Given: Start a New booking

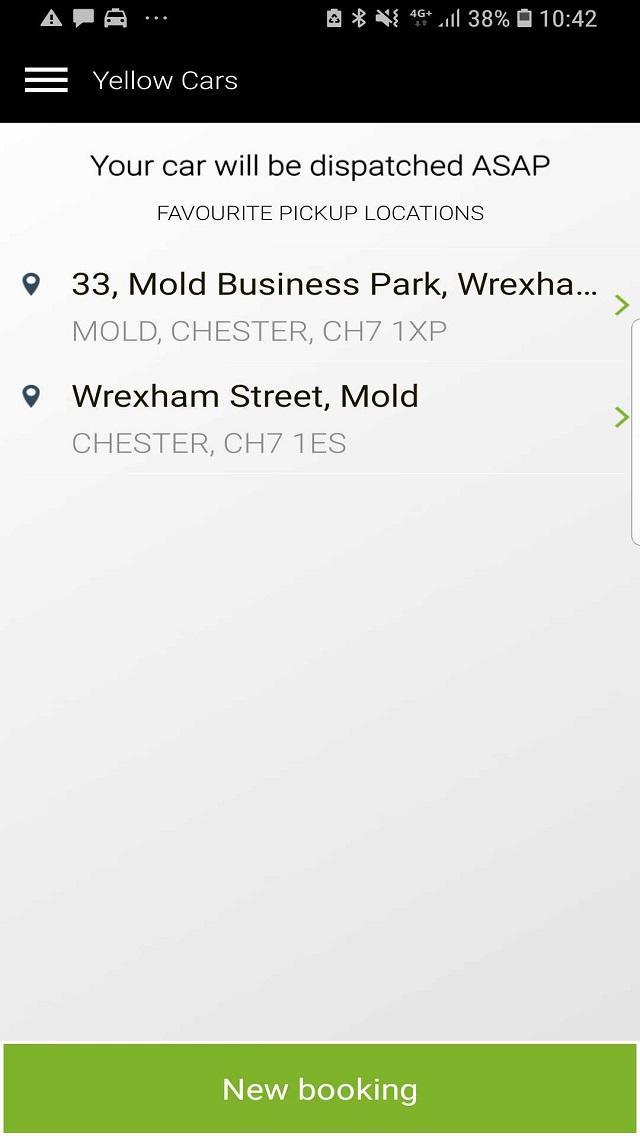Looking at the screenshot, I should [320, 1088].
